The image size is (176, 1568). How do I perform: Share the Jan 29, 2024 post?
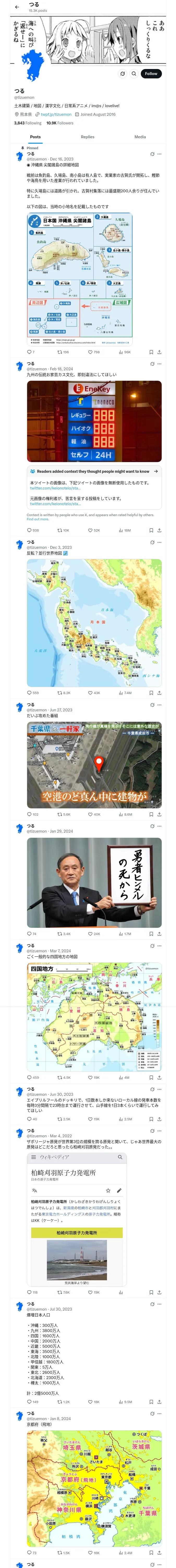click(160, 934)
